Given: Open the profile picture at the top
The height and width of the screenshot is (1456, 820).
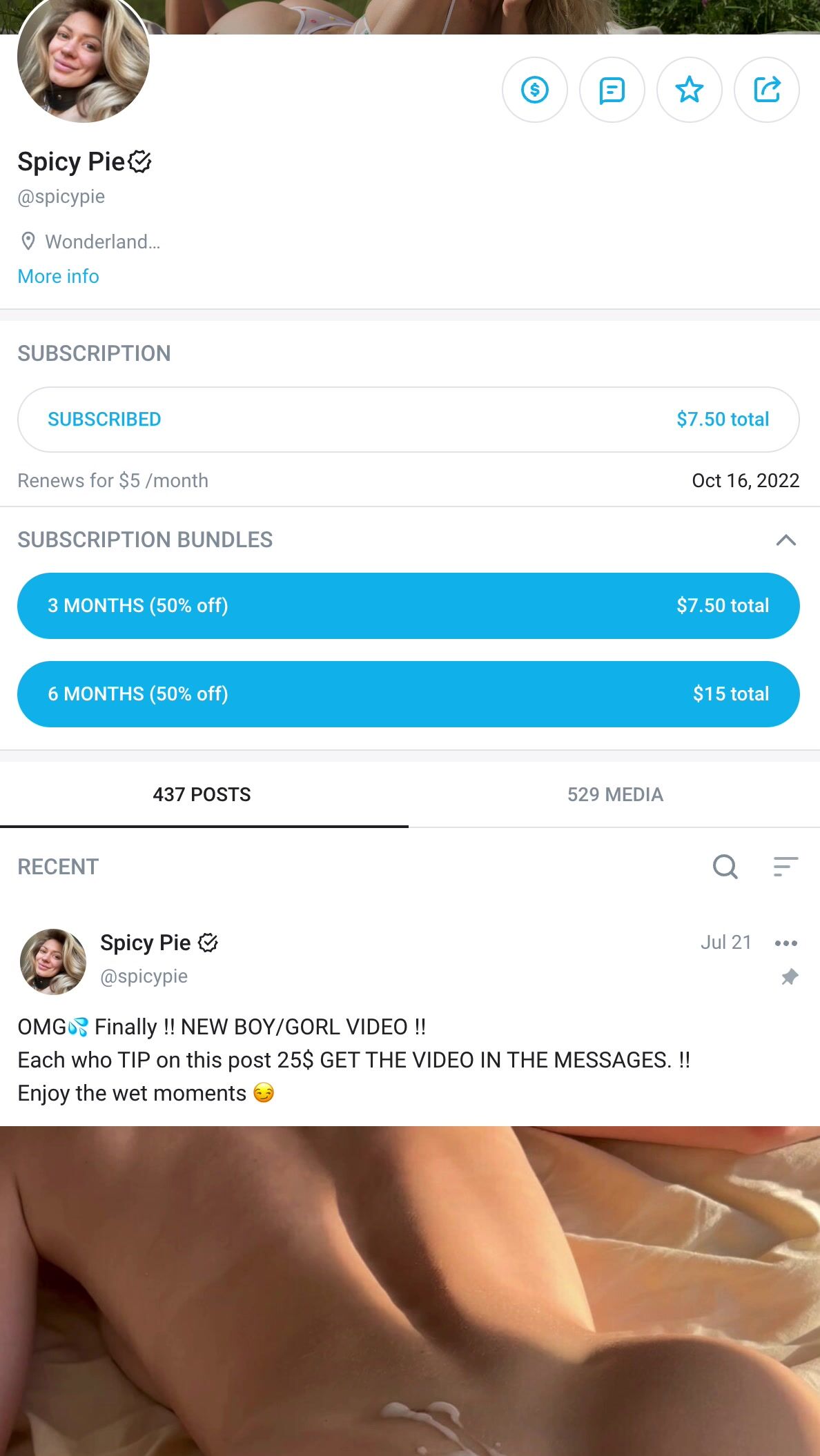Looking at the screenshot, I should click(x=84, y=59).
